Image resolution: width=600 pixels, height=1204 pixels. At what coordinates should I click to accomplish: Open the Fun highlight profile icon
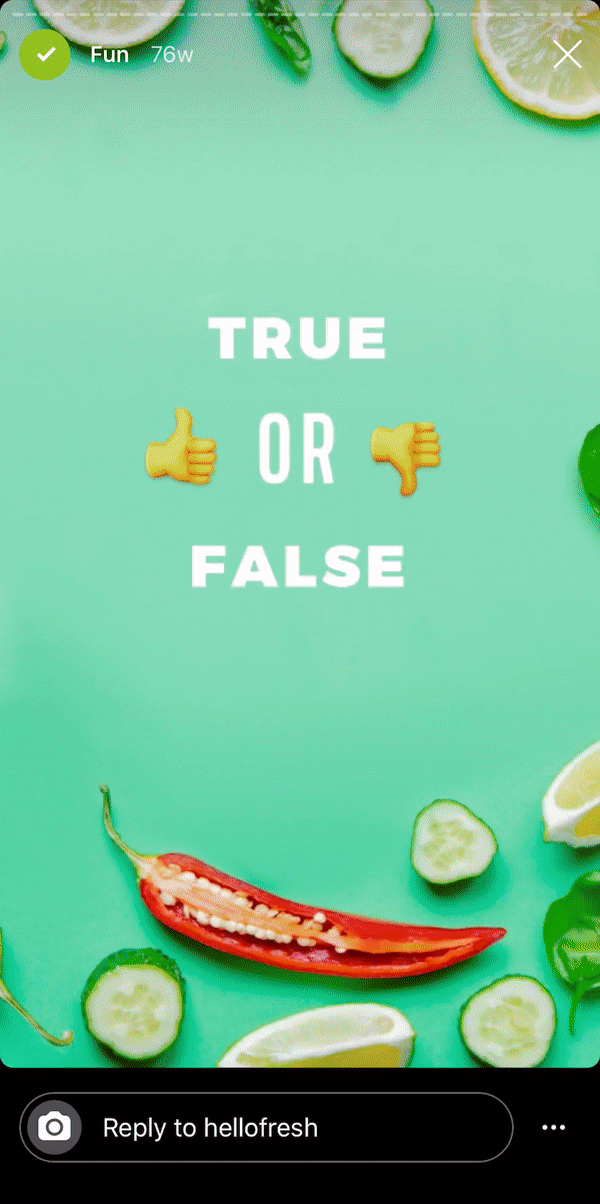coord(45,55)
